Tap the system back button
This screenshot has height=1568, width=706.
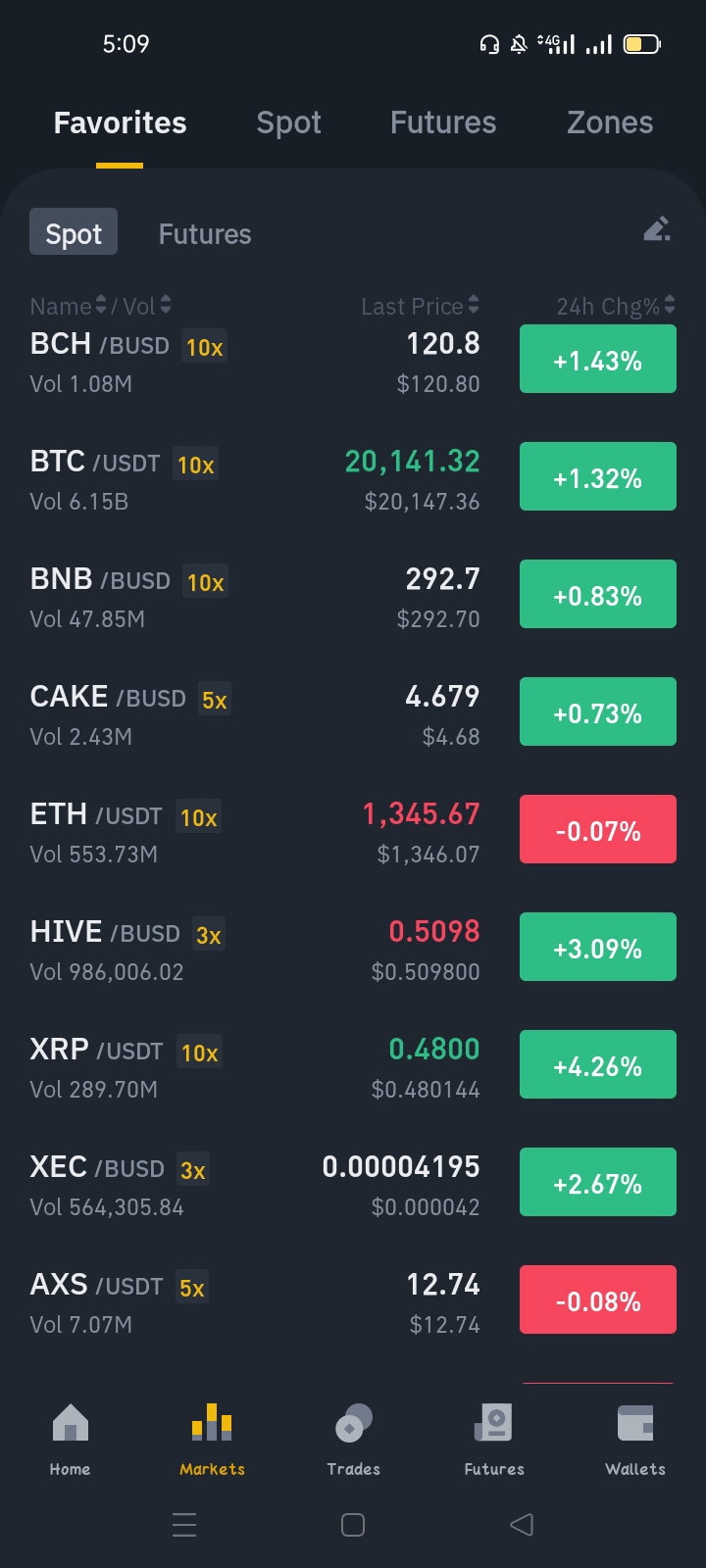pyautogui.click(x=522, y=1525)
